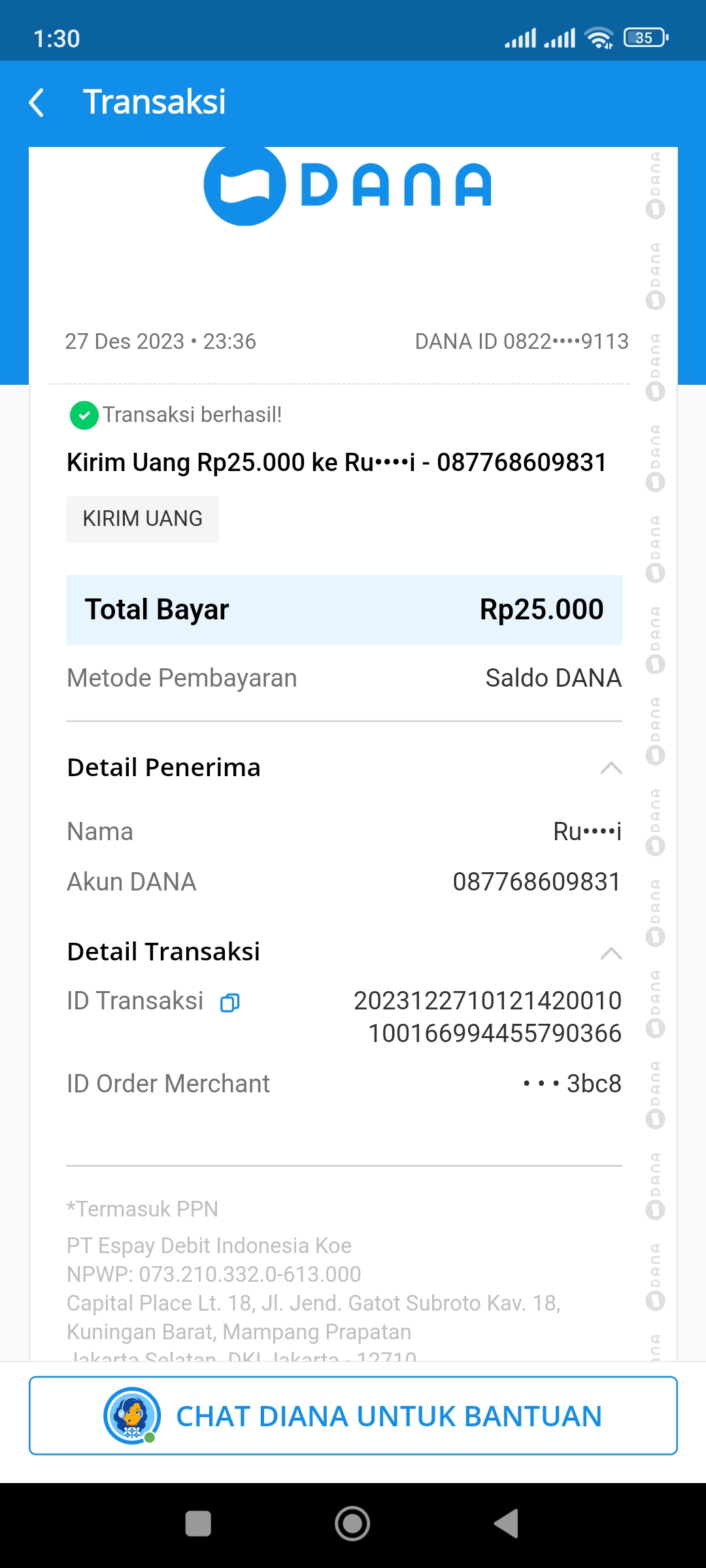The width and height of the screenshot is (706, 1568).
Task: Copy the ID Transaksi number
Action: coord(229,1002)
